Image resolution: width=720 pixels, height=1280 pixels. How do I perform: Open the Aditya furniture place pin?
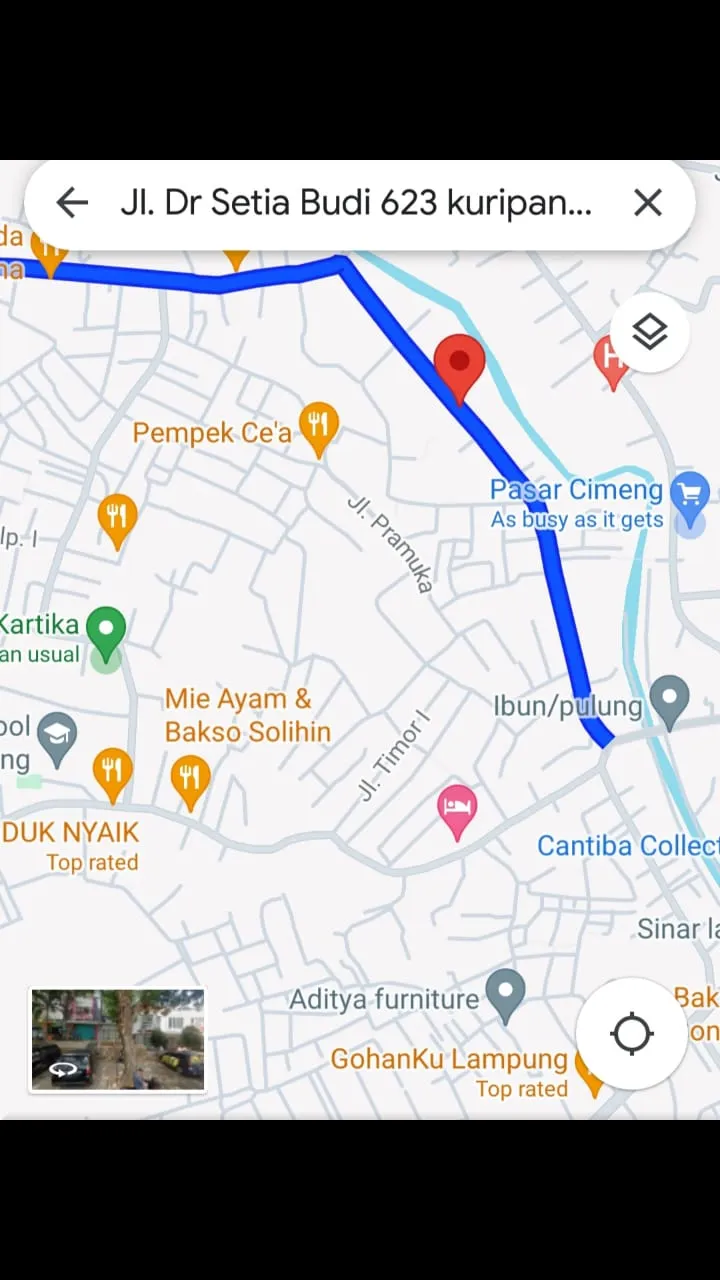(x=505, y=993)
